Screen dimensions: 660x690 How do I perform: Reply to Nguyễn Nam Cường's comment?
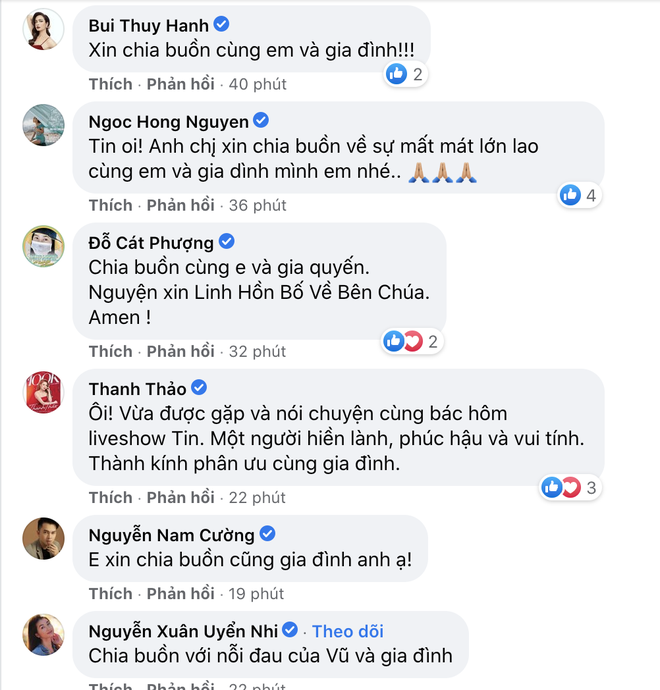180,593
